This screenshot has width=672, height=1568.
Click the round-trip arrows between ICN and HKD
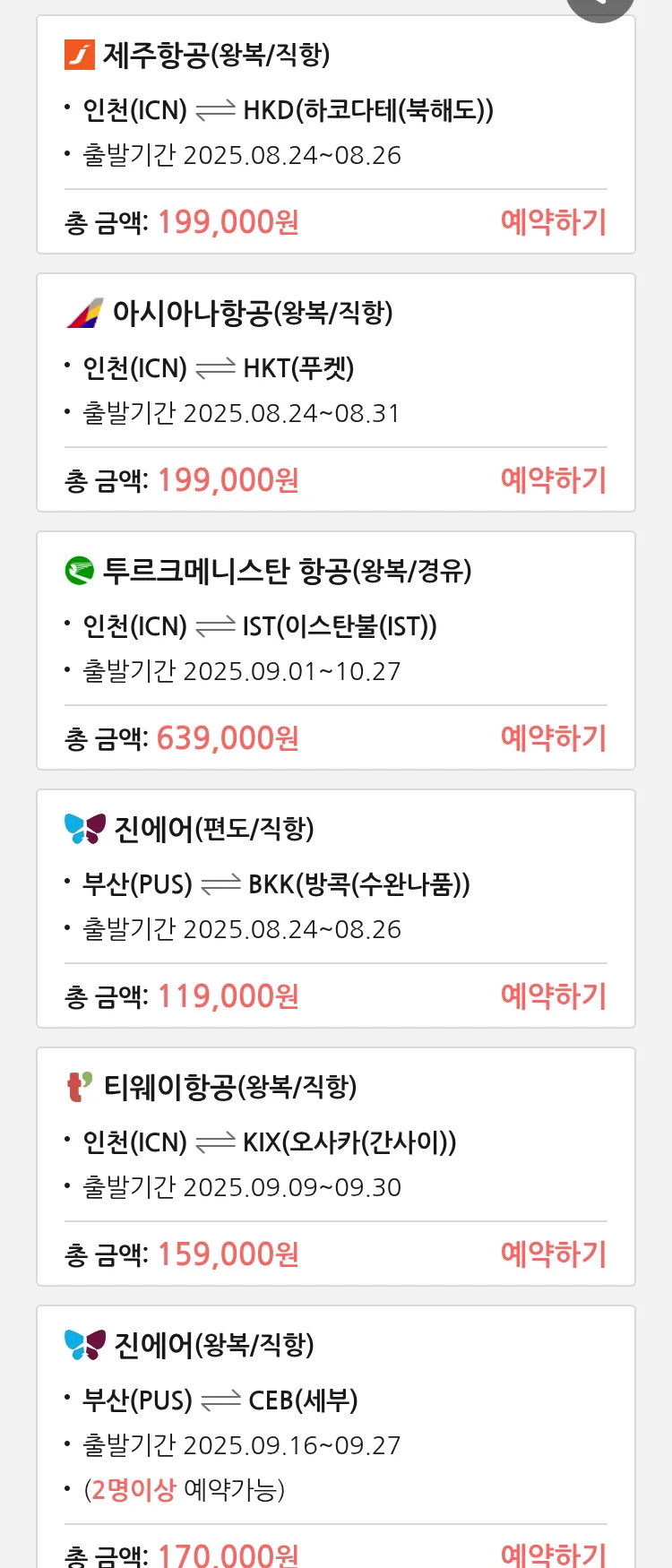pos(218,109)
